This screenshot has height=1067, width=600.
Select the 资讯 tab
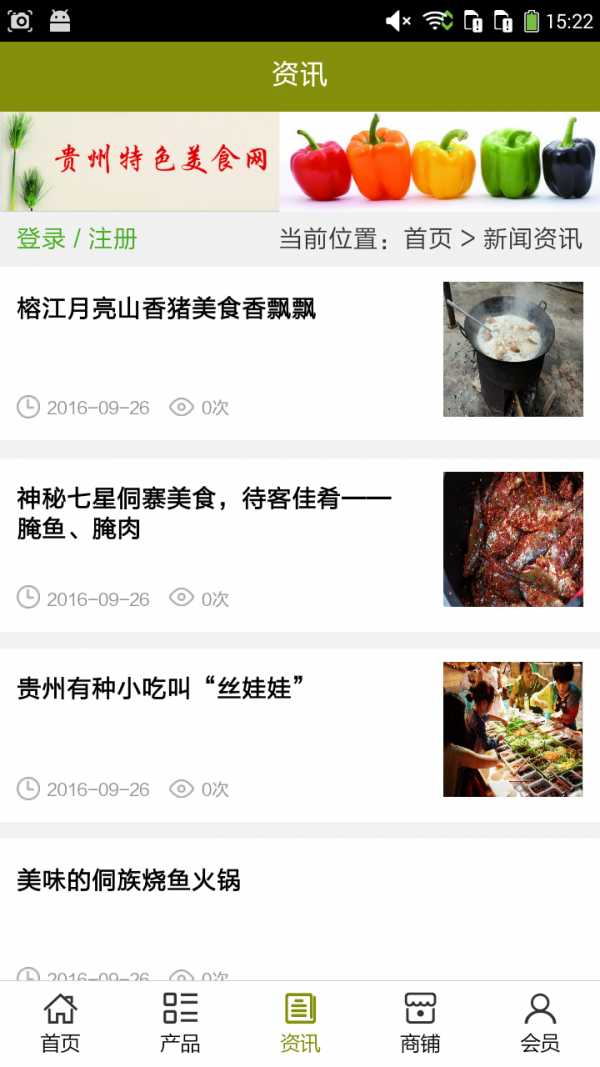click(x=300, y=1023)
